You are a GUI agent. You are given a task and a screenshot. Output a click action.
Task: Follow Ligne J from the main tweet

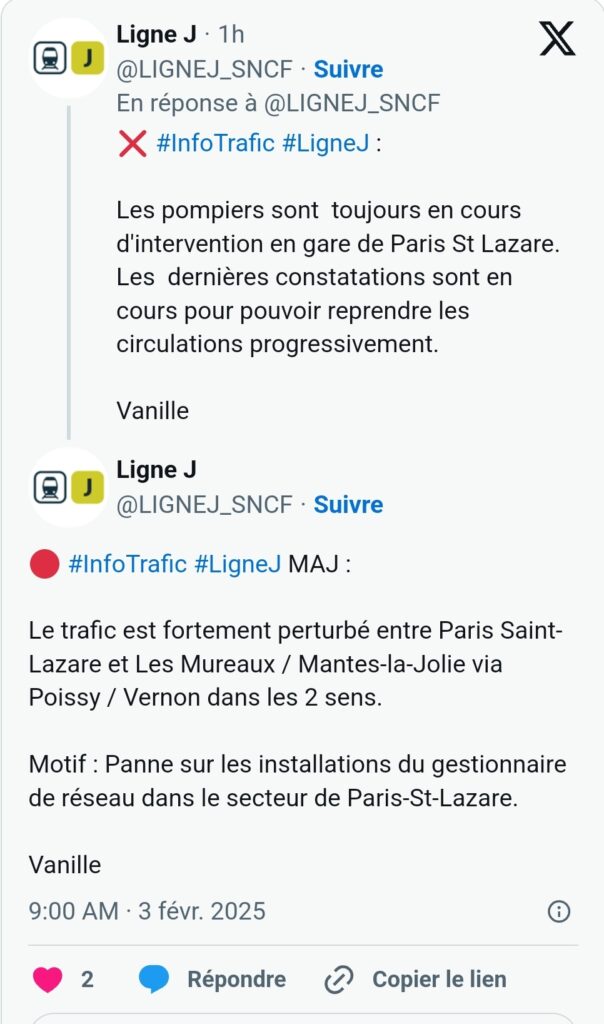(348, 504)
